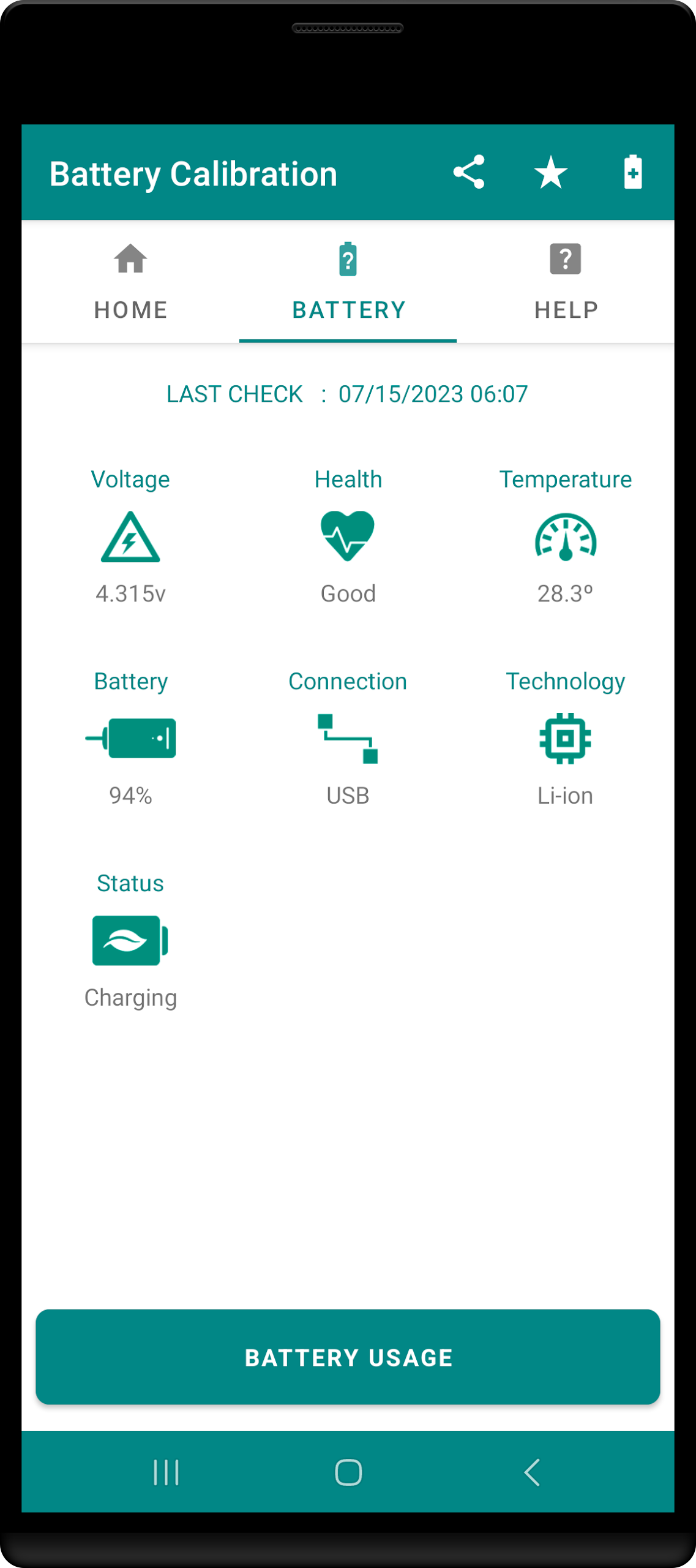Open recent apps from the navigation bar
The width and height of the screenshot is (696, 1568).
coord(166,1472)
